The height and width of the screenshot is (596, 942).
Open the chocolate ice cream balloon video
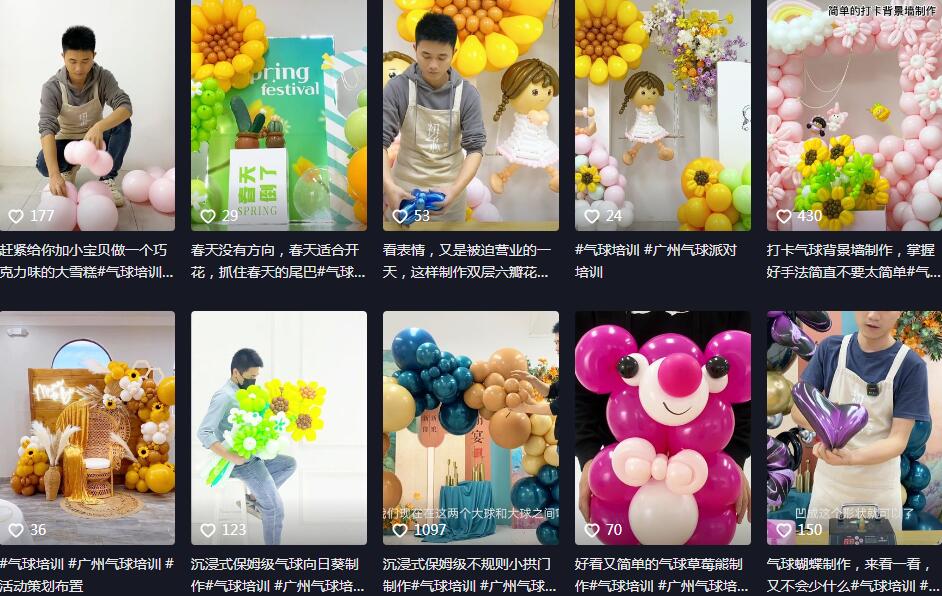(x=87, y=115)
